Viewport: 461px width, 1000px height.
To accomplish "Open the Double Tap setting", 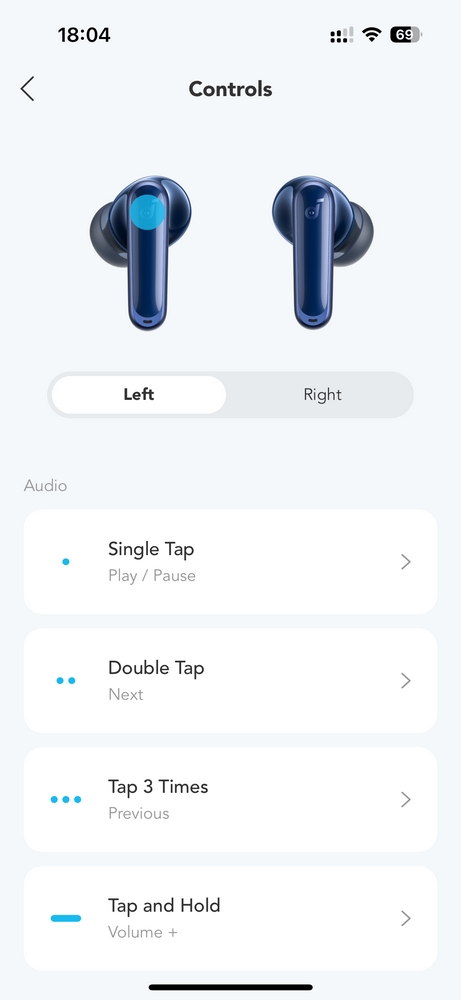I will point(230,680).
